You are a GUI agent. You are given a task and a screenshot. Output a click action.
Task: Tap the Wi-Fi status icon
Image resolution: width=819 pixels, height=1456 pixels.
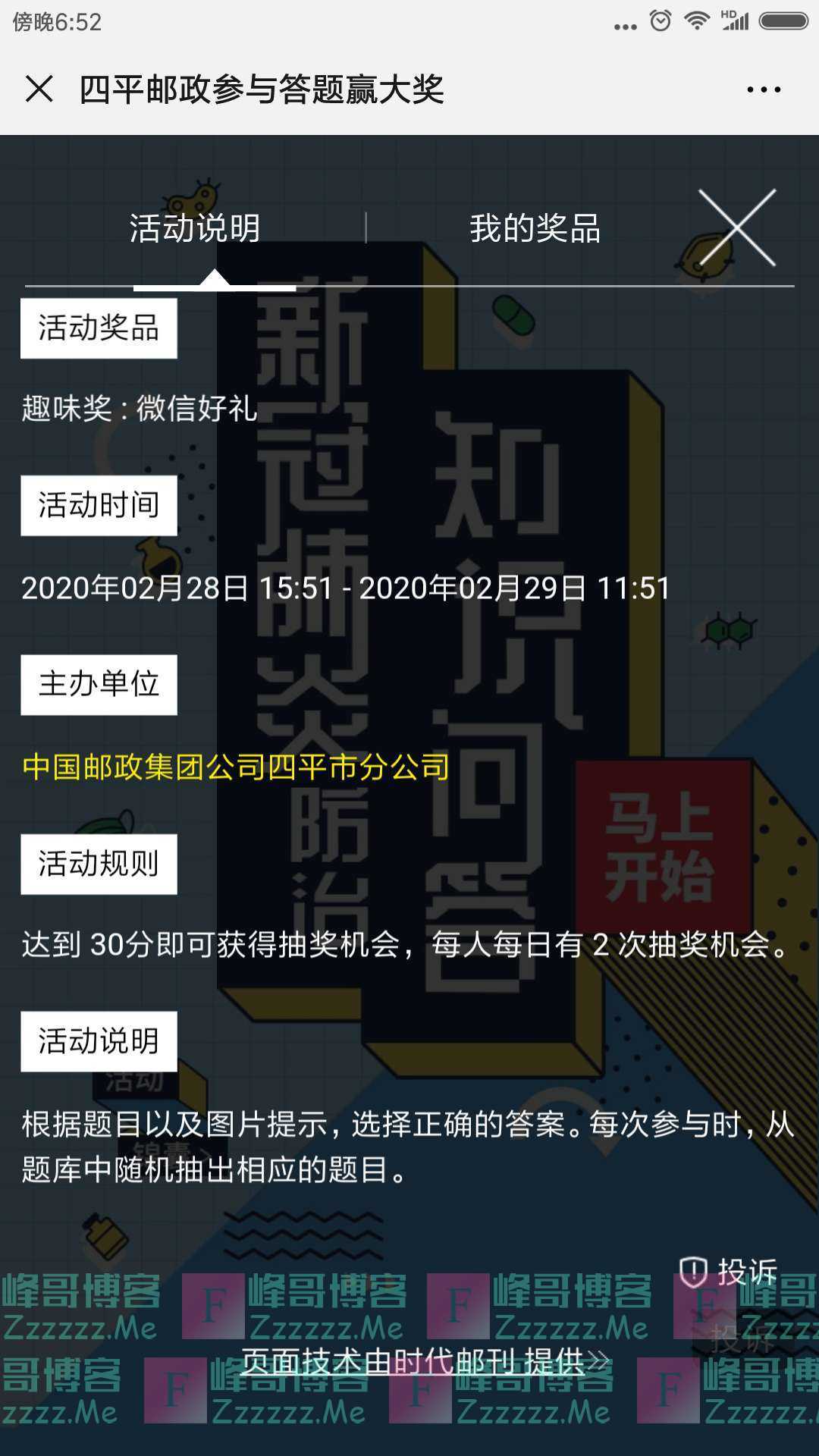697,20
